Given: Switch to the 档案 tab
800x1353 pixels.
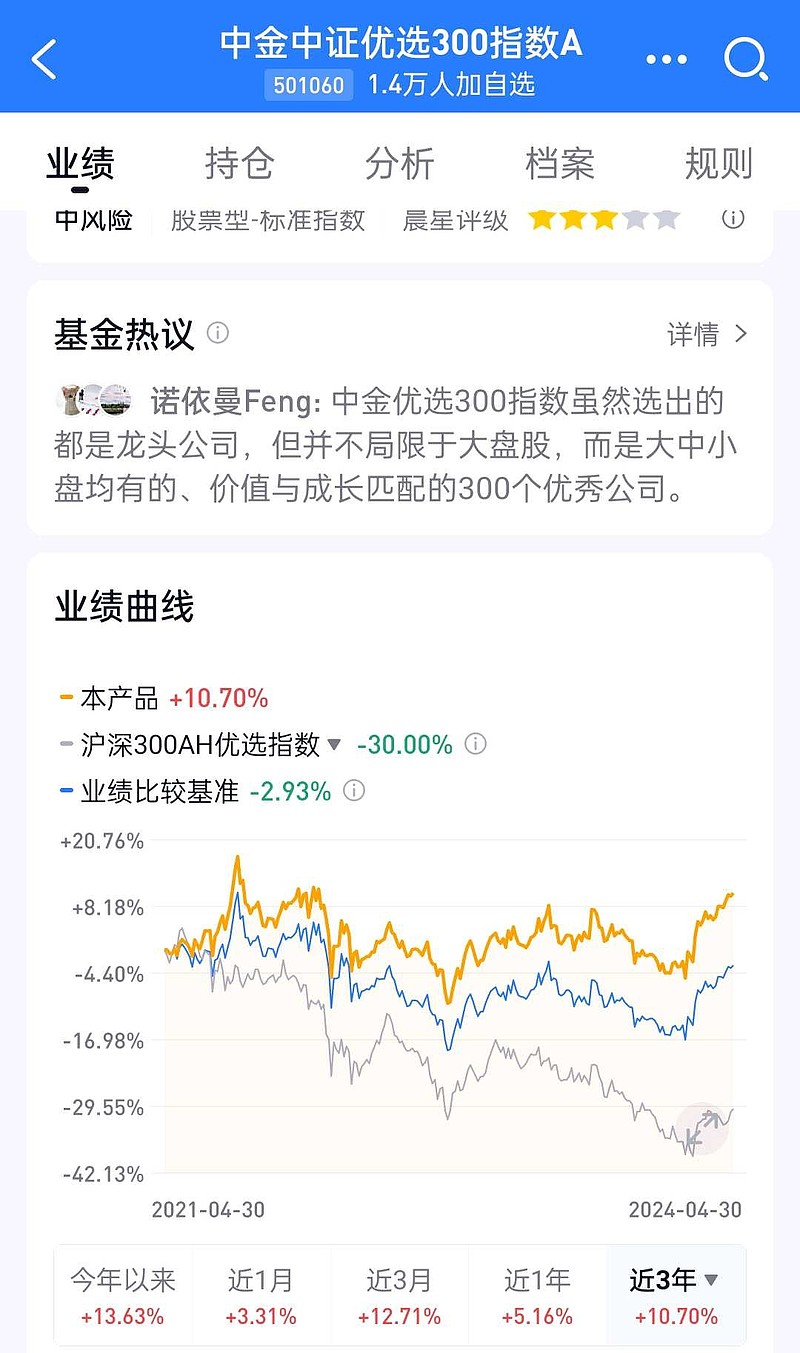Looking at the screenshot, I should [559, 163].
